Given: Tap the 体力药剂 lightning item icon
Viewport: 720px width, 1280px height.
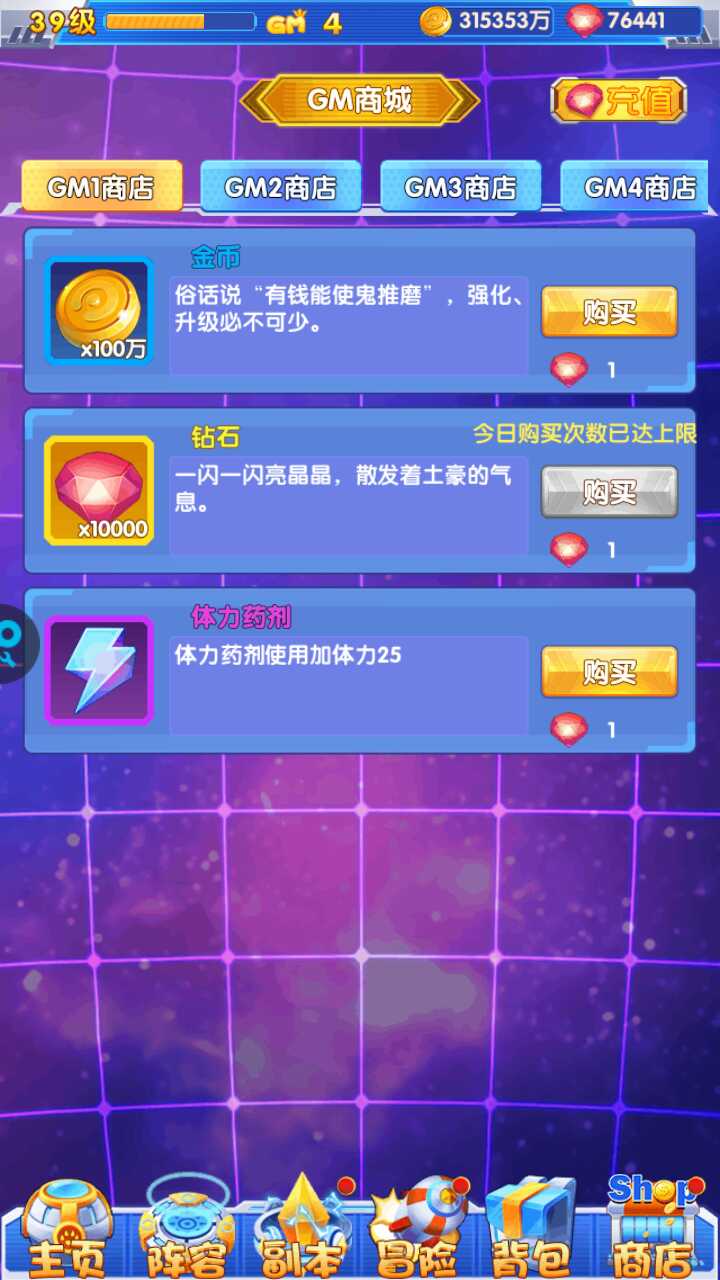Looking at the screenshot, I should 99,671.
